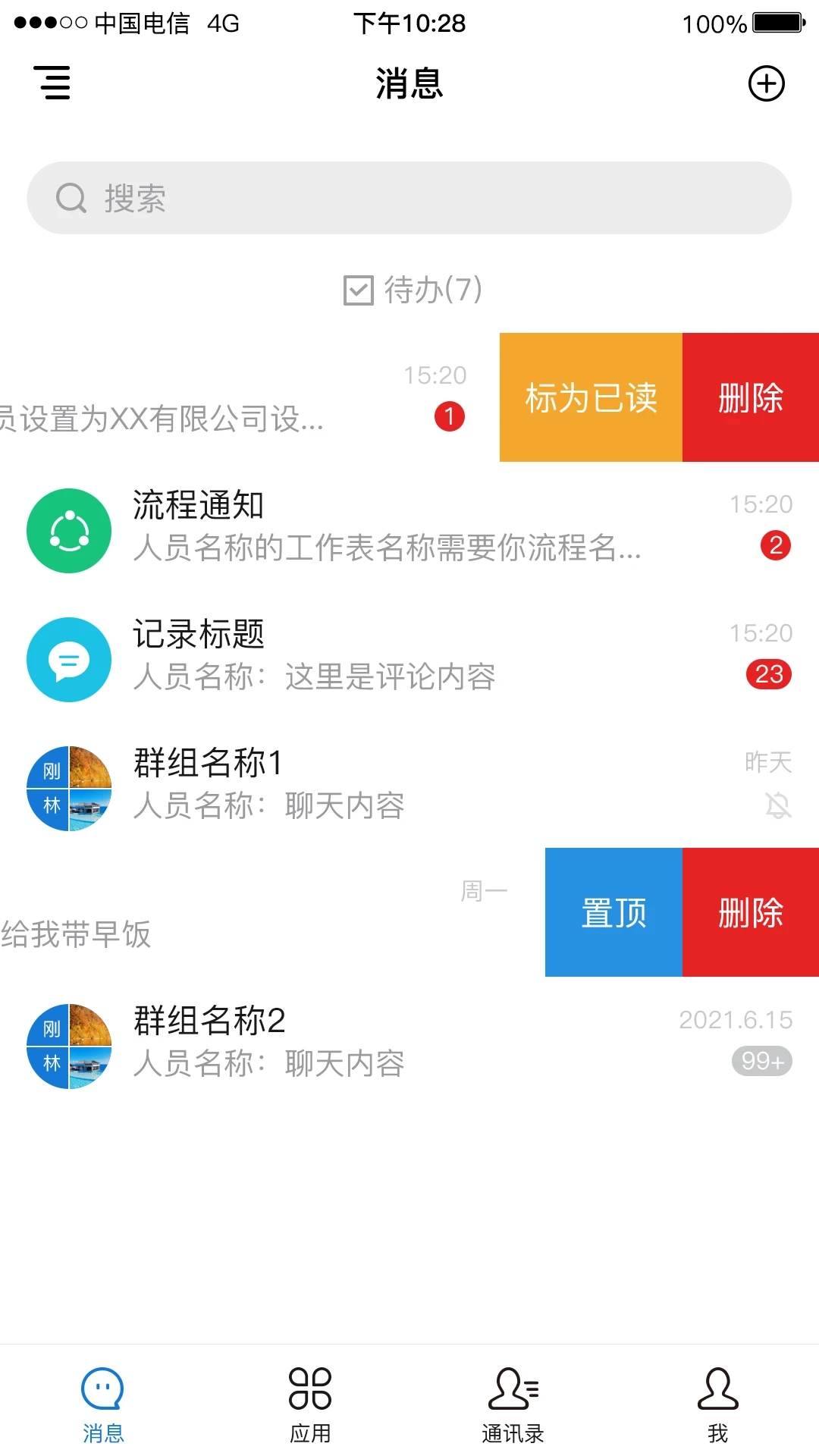Tap the blue comment bubble icon of 记录标题
Image resolution: width=819 pixels, height=1456 pixels.
pyautogui.click(x=68, y=659)
